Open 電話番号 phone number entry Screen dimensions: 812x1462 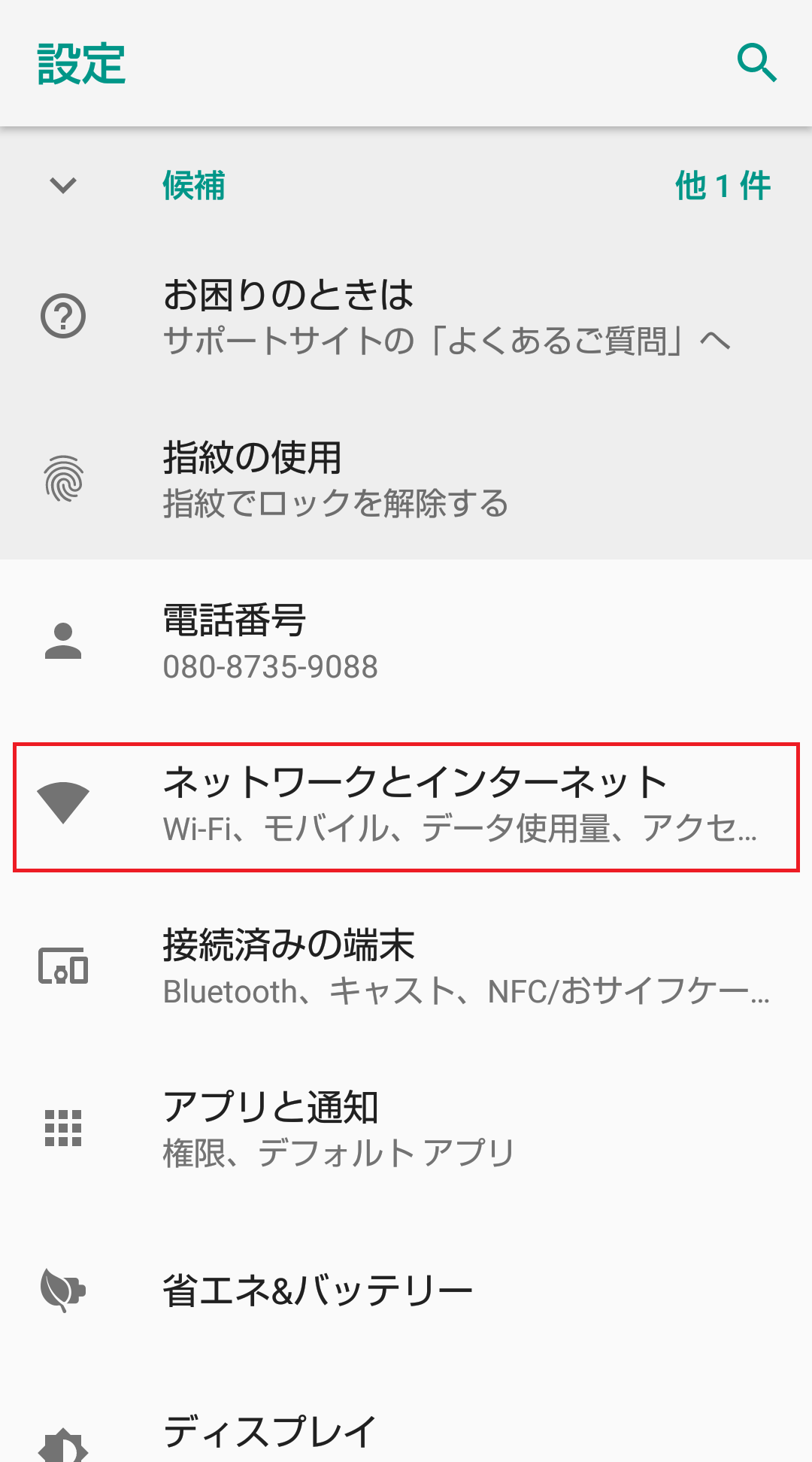point(406,641)
